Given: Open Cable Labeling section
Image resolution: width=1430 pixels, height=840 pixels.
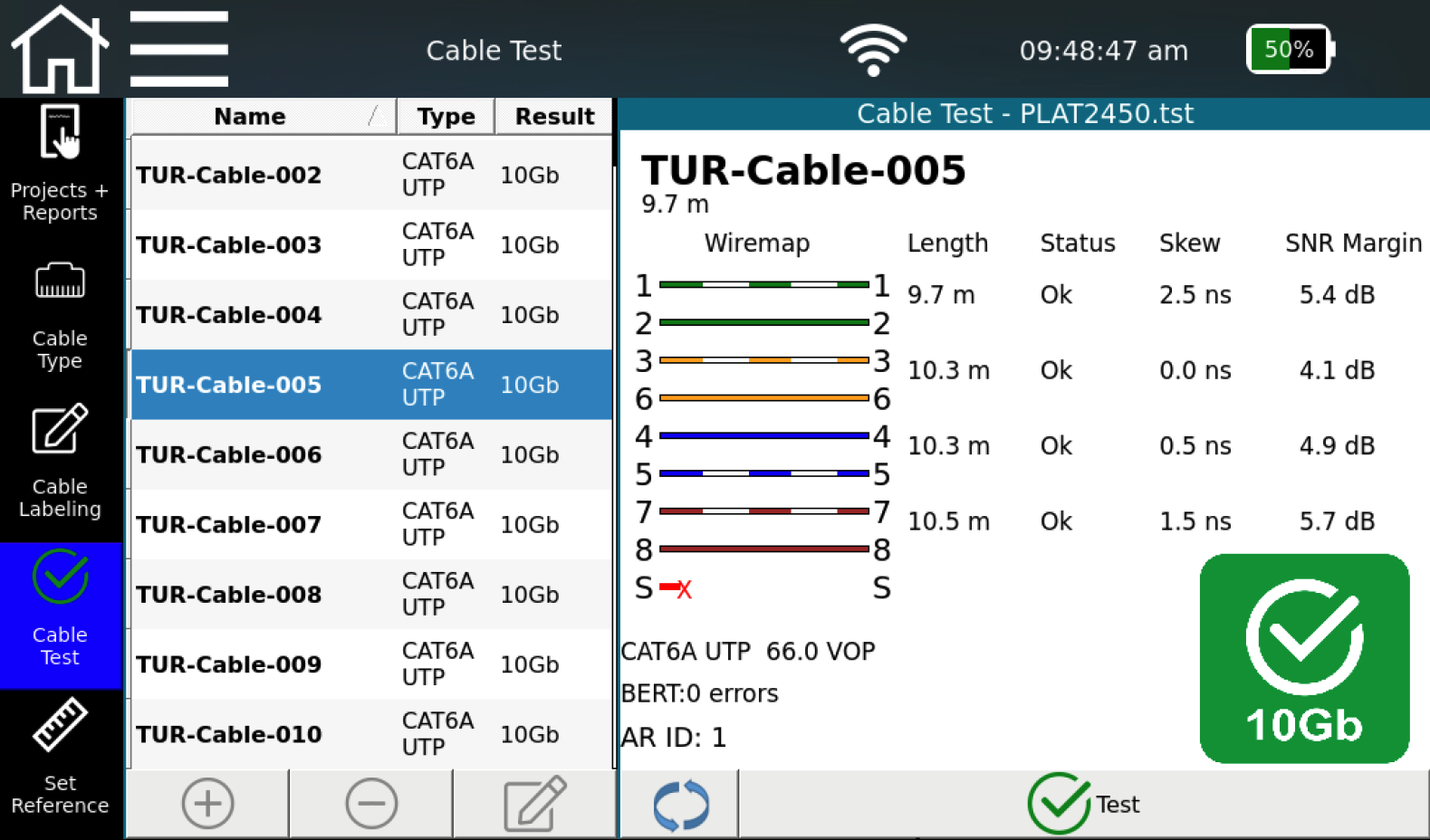Looking at the screenshot, I should (x=60, y=462).
